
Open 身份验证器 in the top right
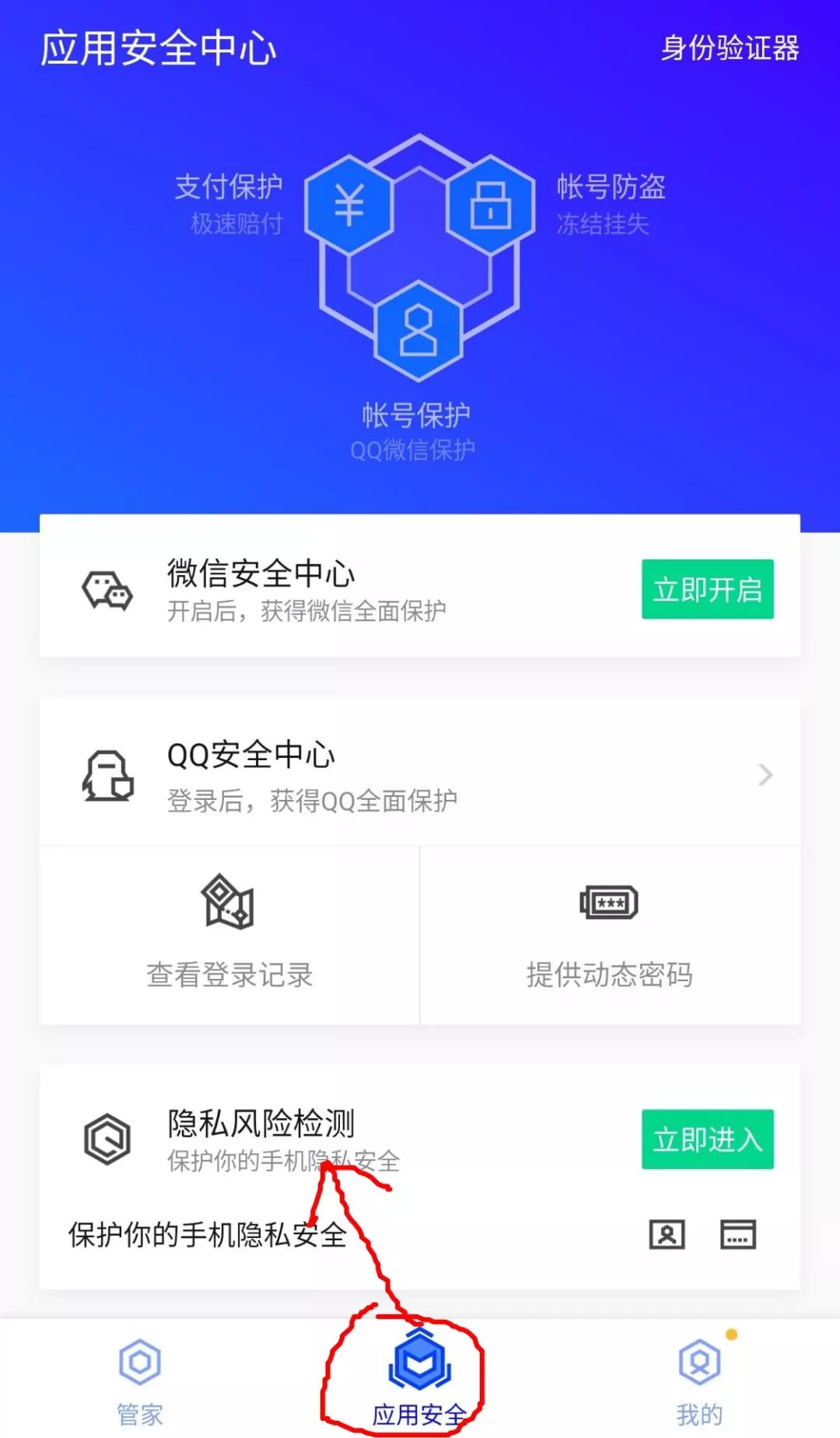click(730, 51)
